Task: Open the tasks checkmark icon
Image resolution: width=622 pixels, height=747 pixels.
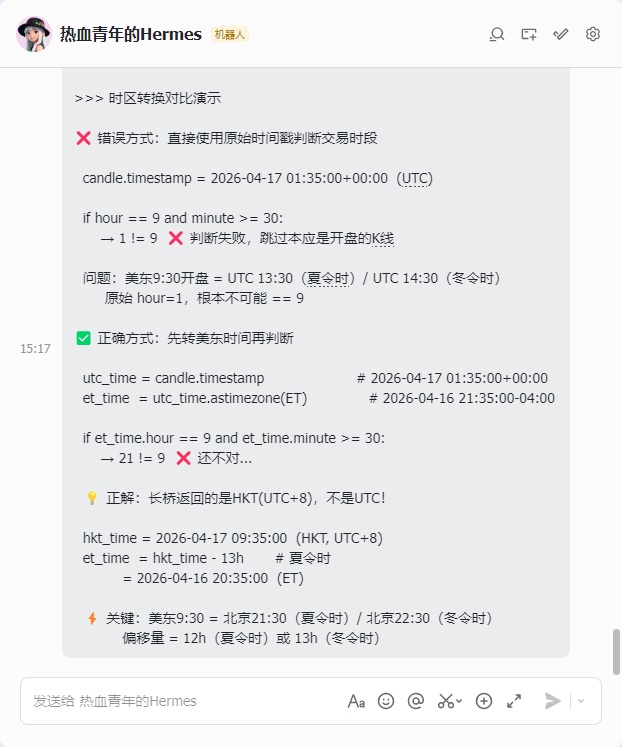Action: pyautogui.click(x=561, y=34)
